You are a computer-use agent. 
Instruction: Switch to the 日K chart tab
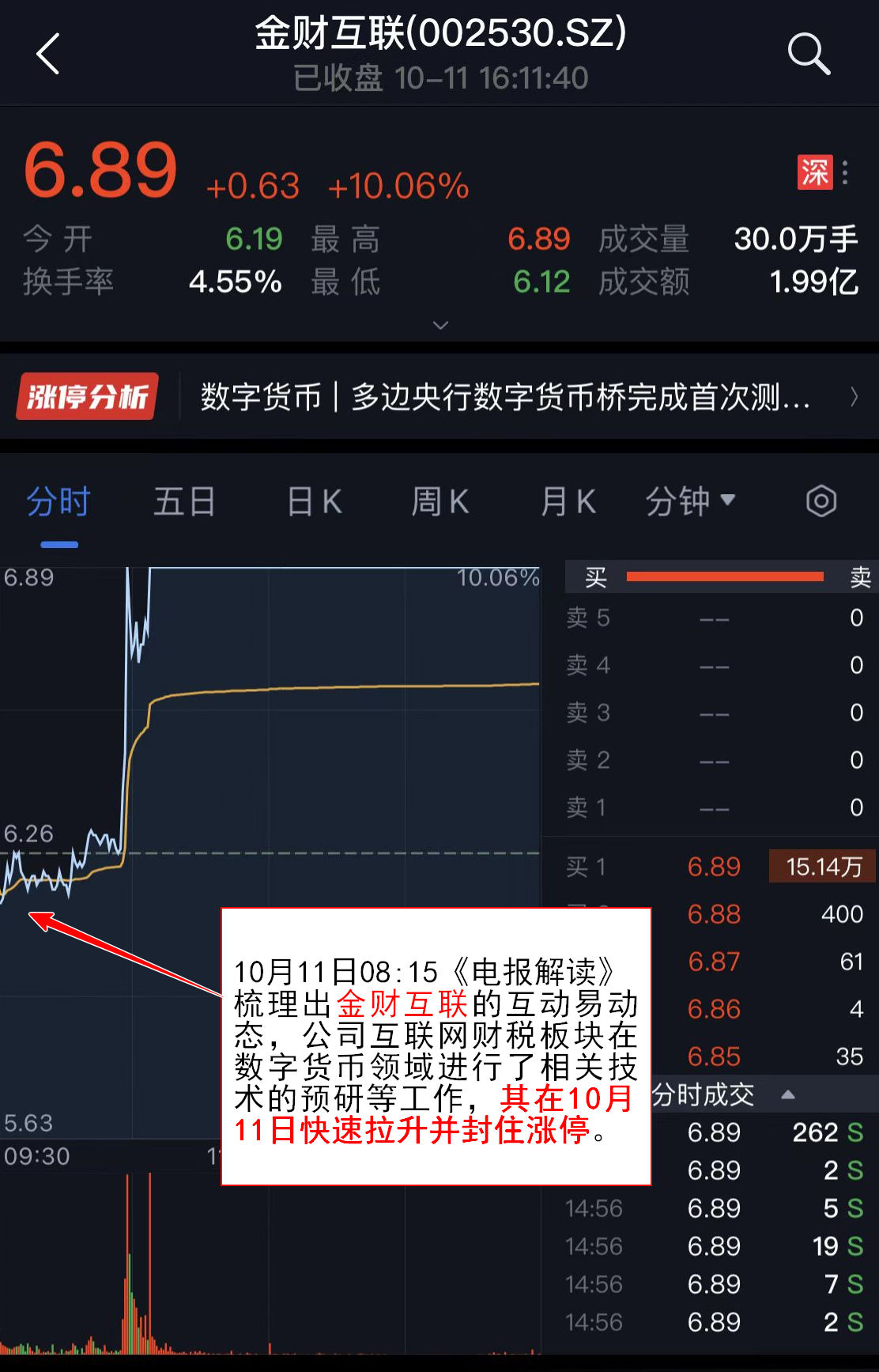314,501
